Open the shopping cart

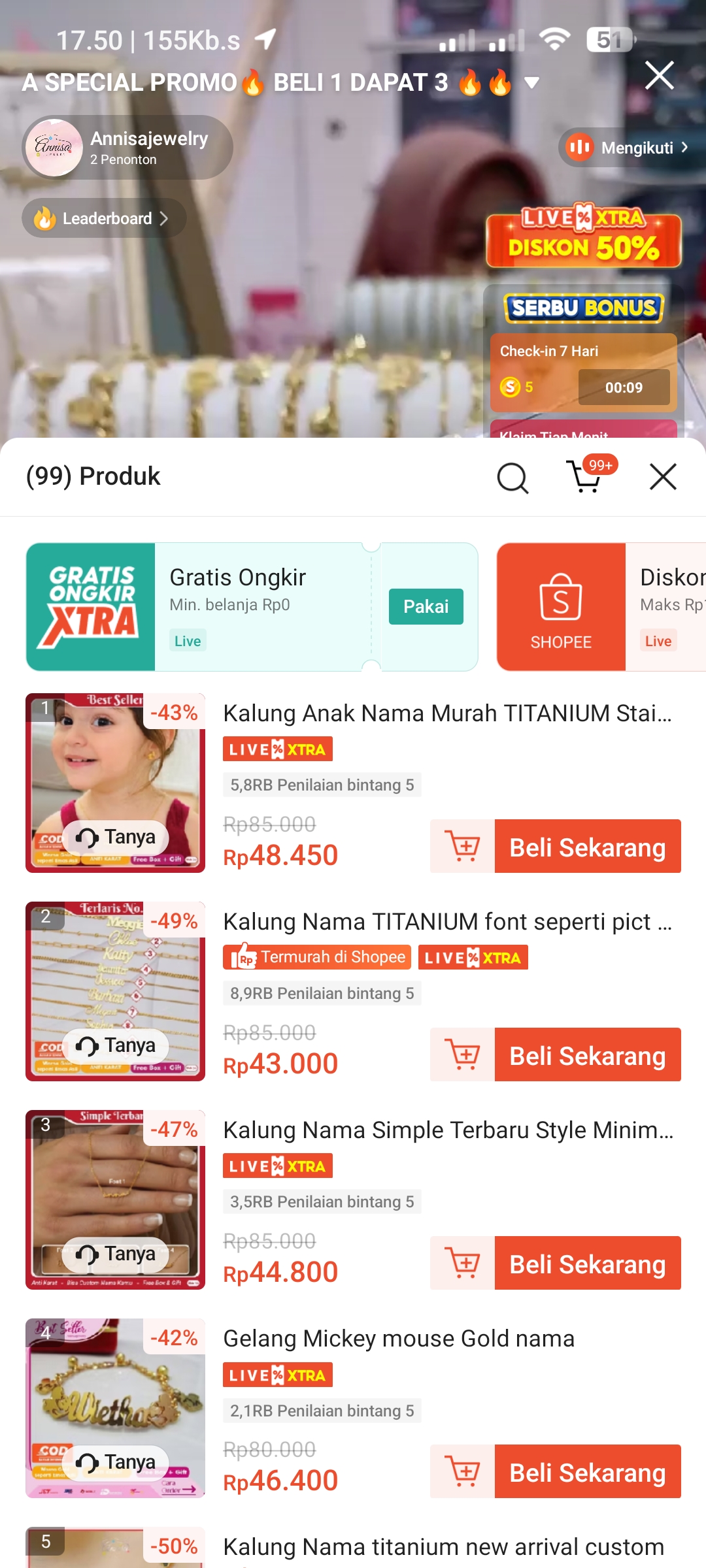point(586,477)
